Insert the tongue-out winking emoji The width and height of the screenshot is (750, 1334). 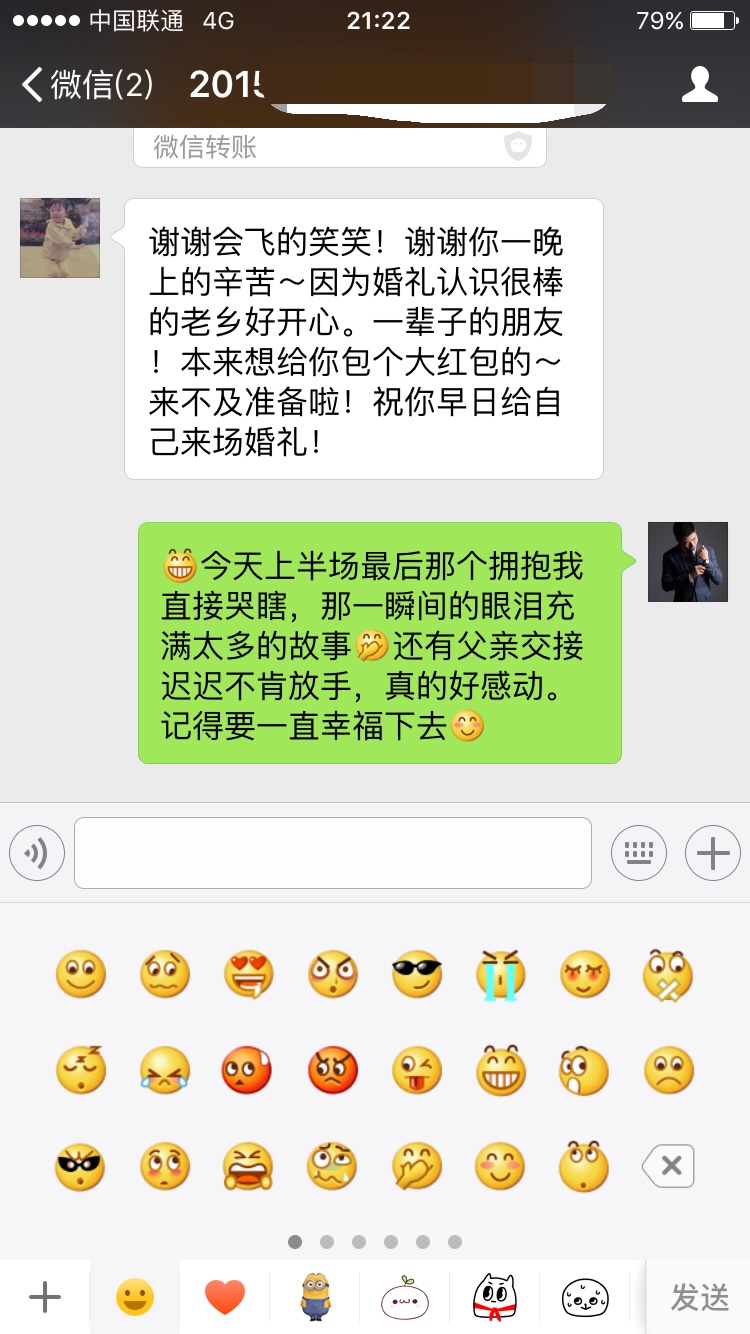(x=416, y=1070)
